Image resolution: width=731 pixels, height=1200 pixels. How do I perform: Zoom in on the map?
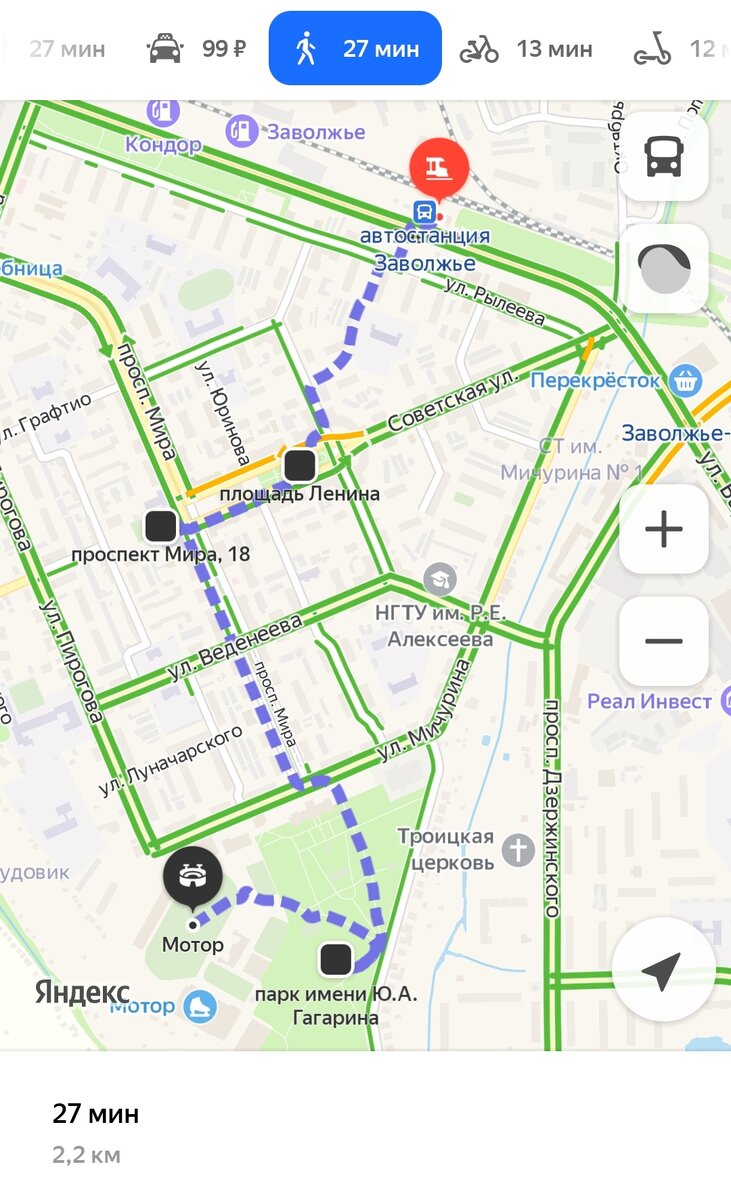pos(664,529)
